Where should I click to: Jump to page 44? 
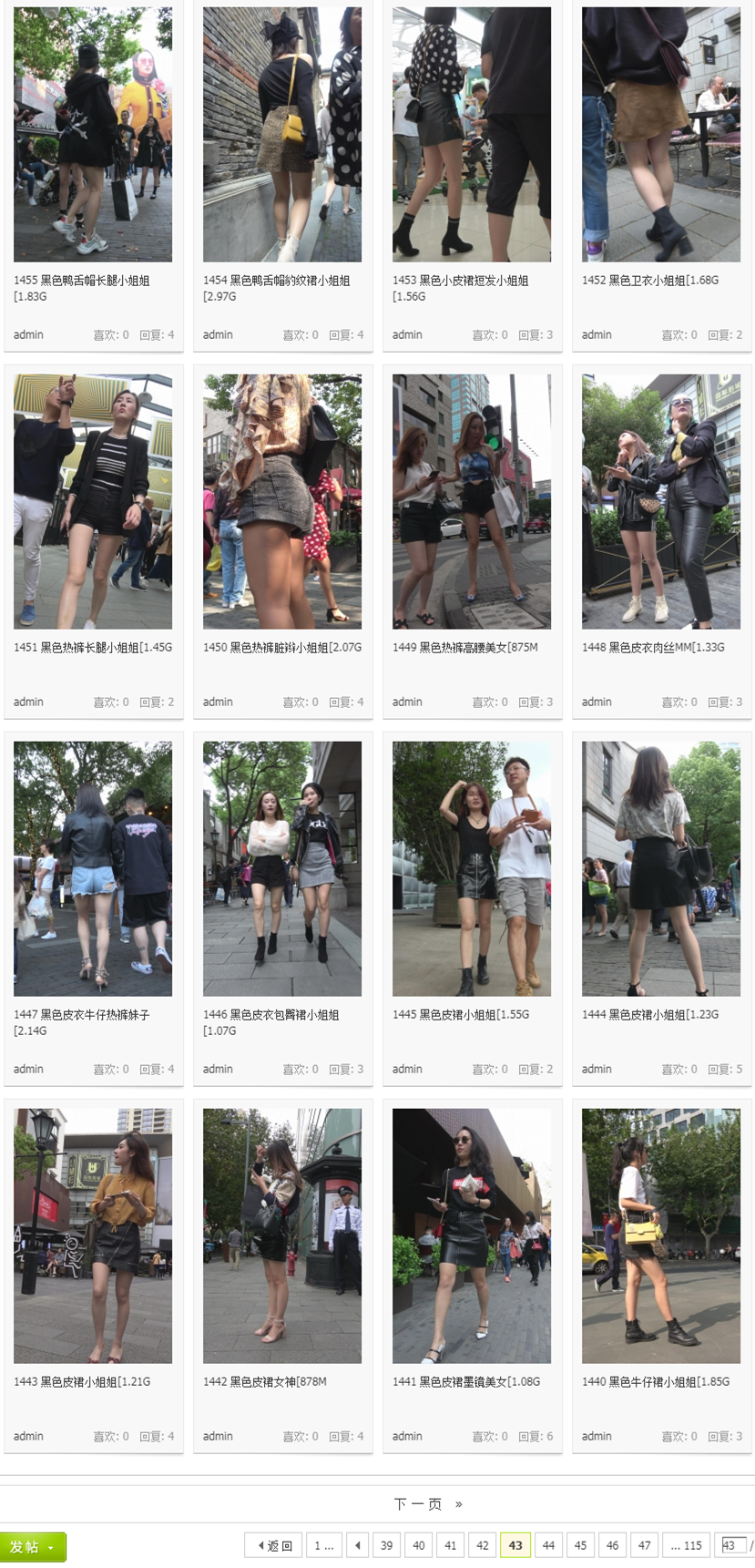click(548, 1545)
